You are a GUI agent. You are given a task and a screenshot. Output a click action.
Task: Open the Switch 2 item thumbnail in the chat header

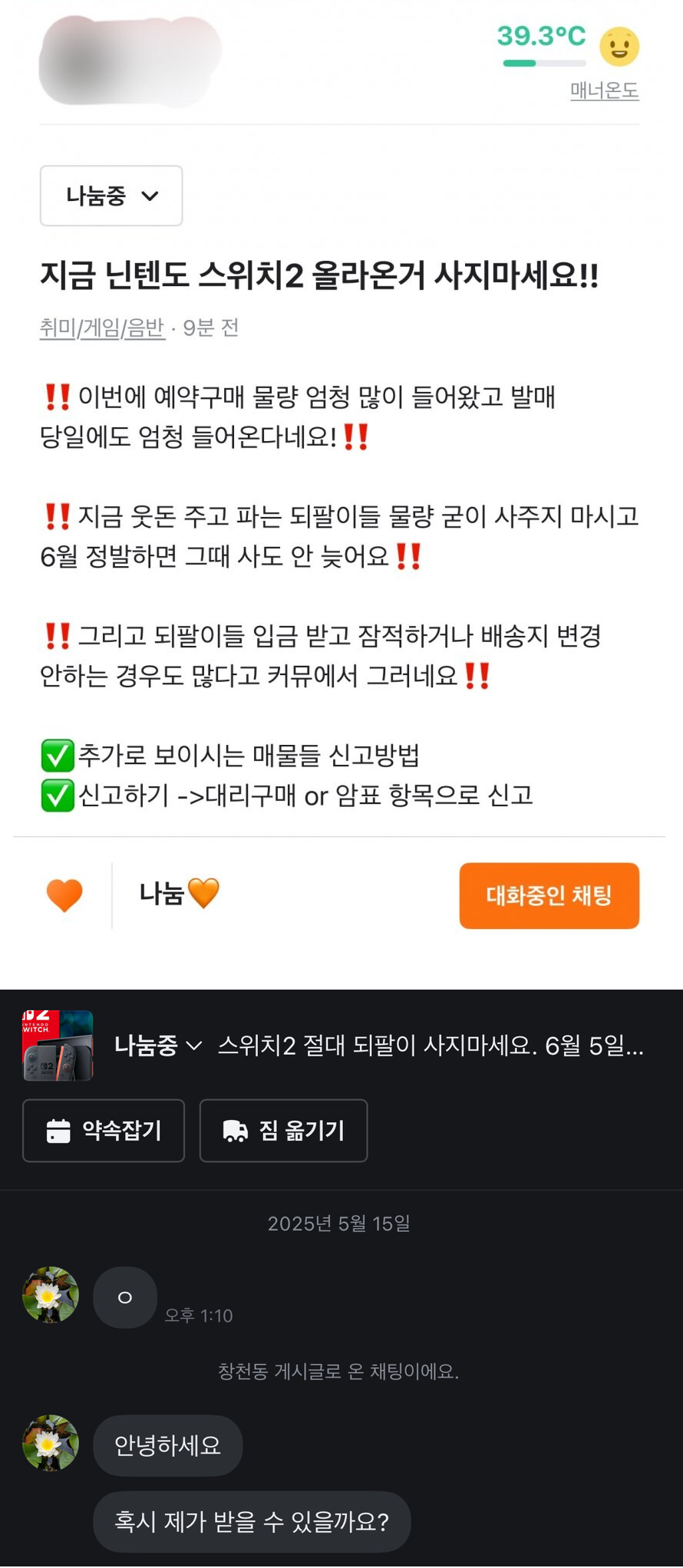pos(58,1046)
